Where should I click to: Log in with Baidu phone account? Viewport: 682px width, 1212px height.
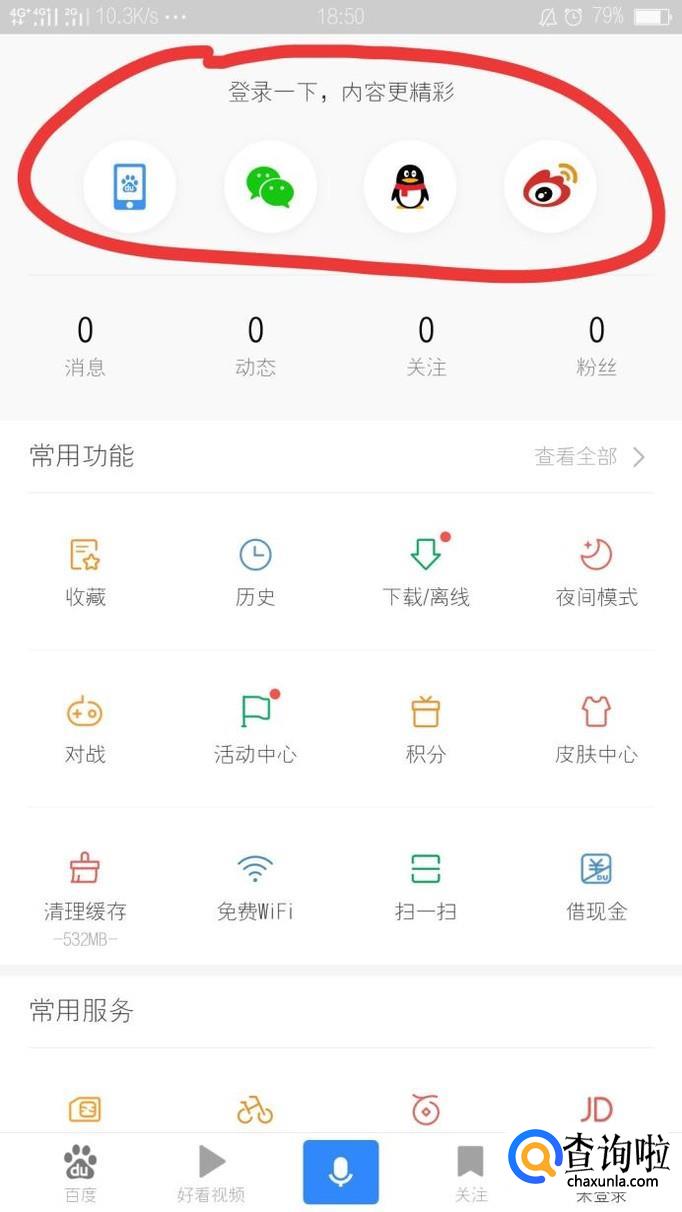pyautogui.click(x=129, y=187)
